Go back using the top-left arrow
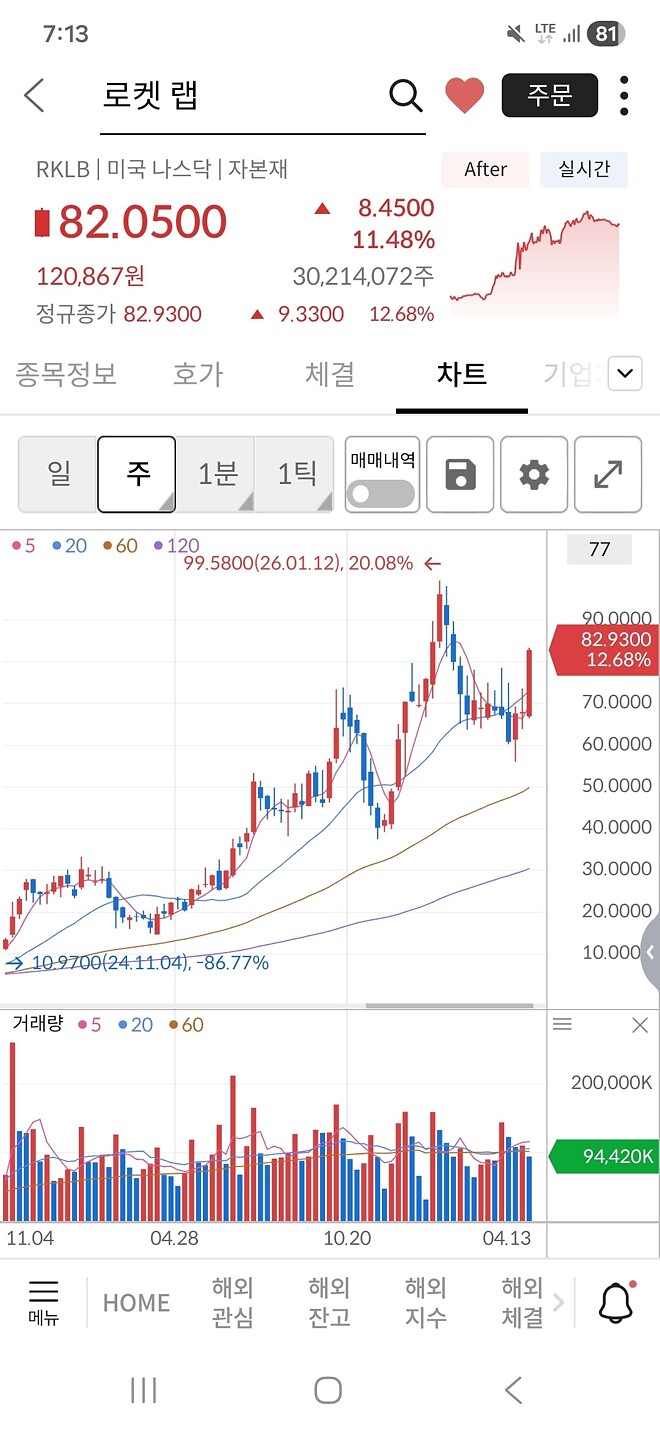660x1430 pixels. pyautogui.click(x=35, y=96)
